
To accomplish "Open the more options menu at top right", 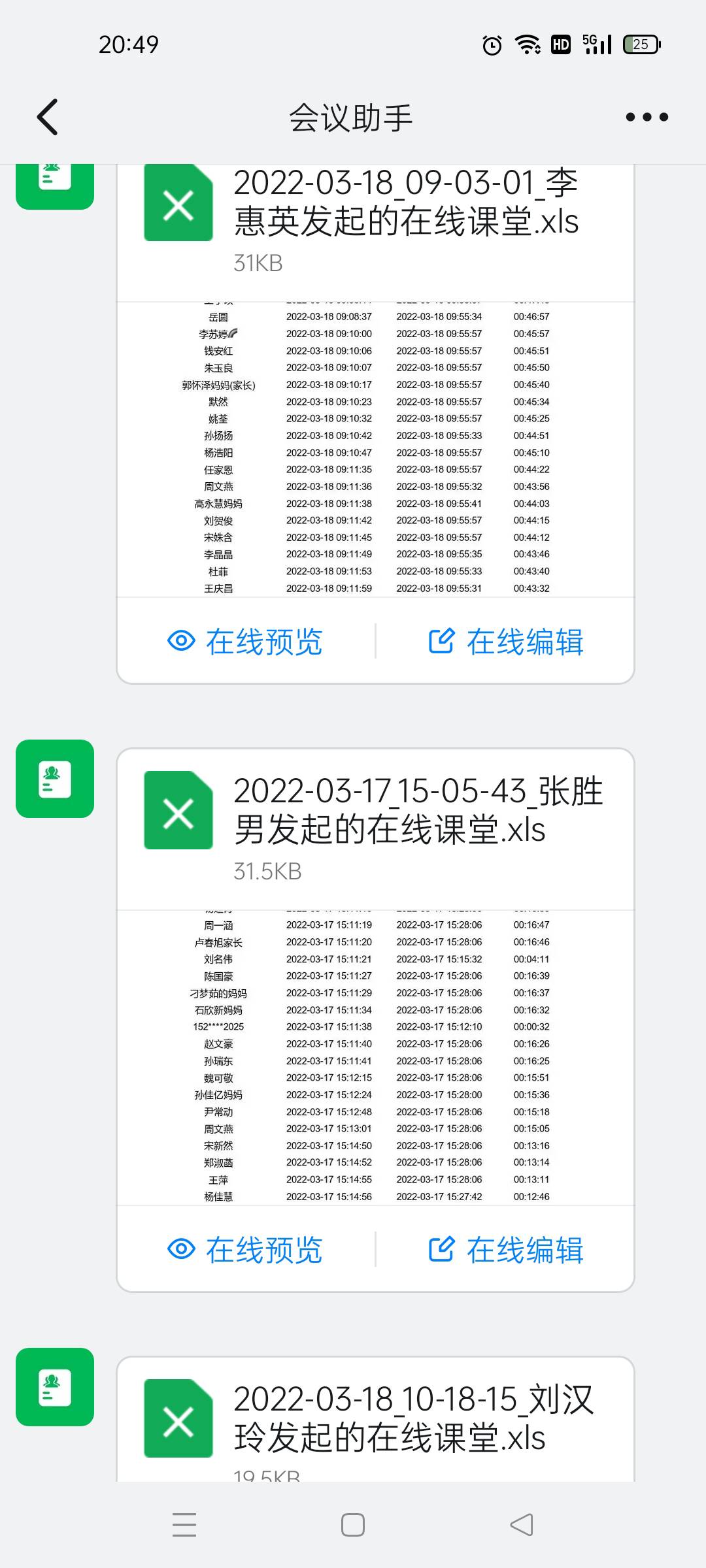I will [x=647, y=116].
